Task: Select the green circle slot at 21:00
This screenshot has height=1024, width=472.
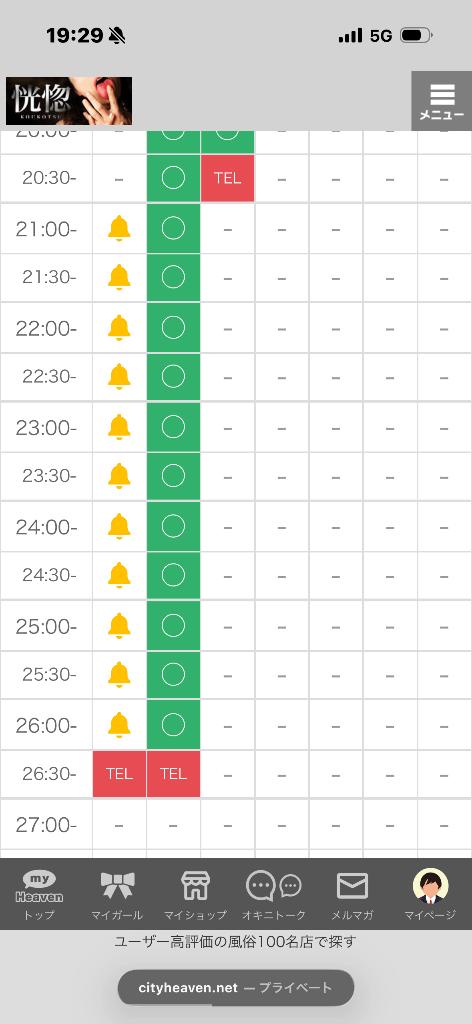Action: [173, 229]
